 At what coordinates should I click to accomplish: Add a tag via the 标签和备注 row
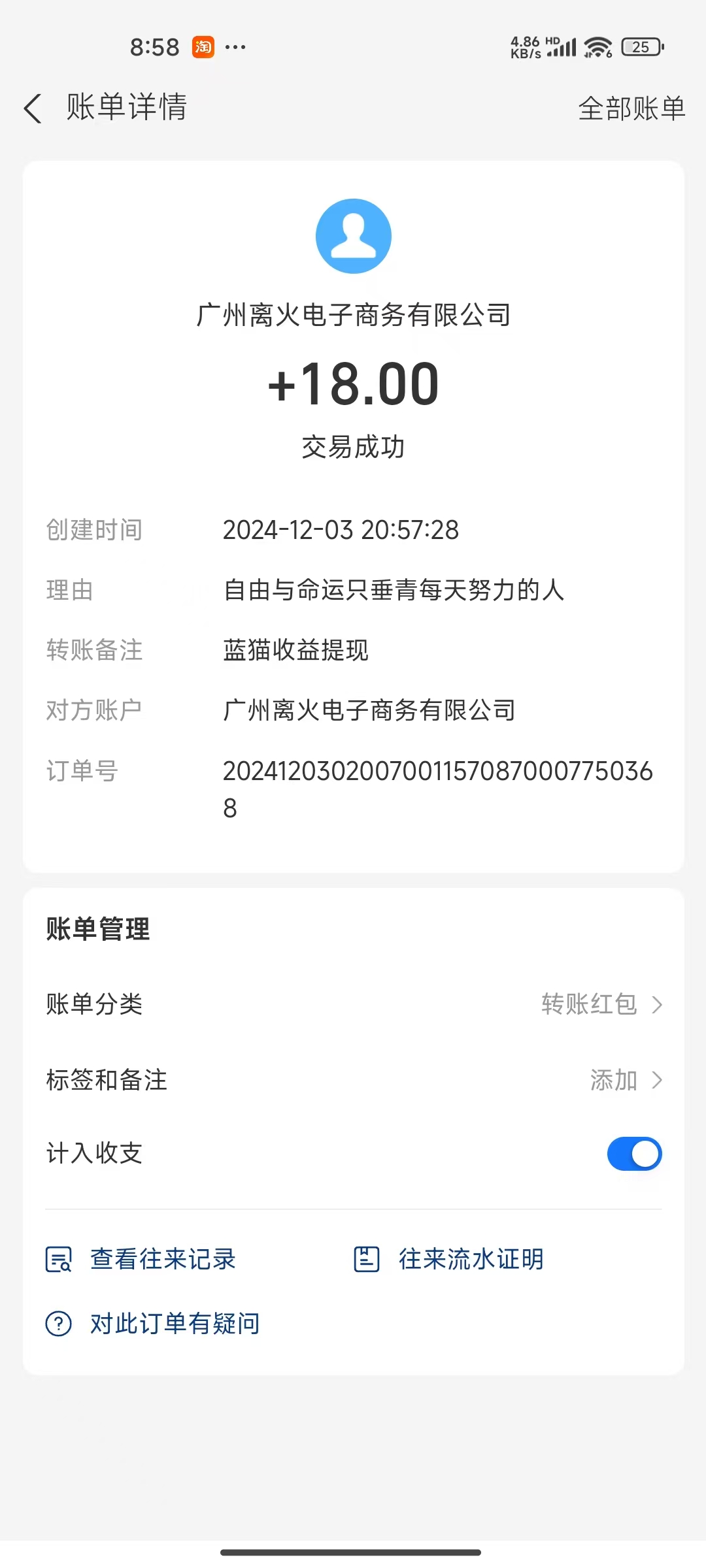point(354,1080)
